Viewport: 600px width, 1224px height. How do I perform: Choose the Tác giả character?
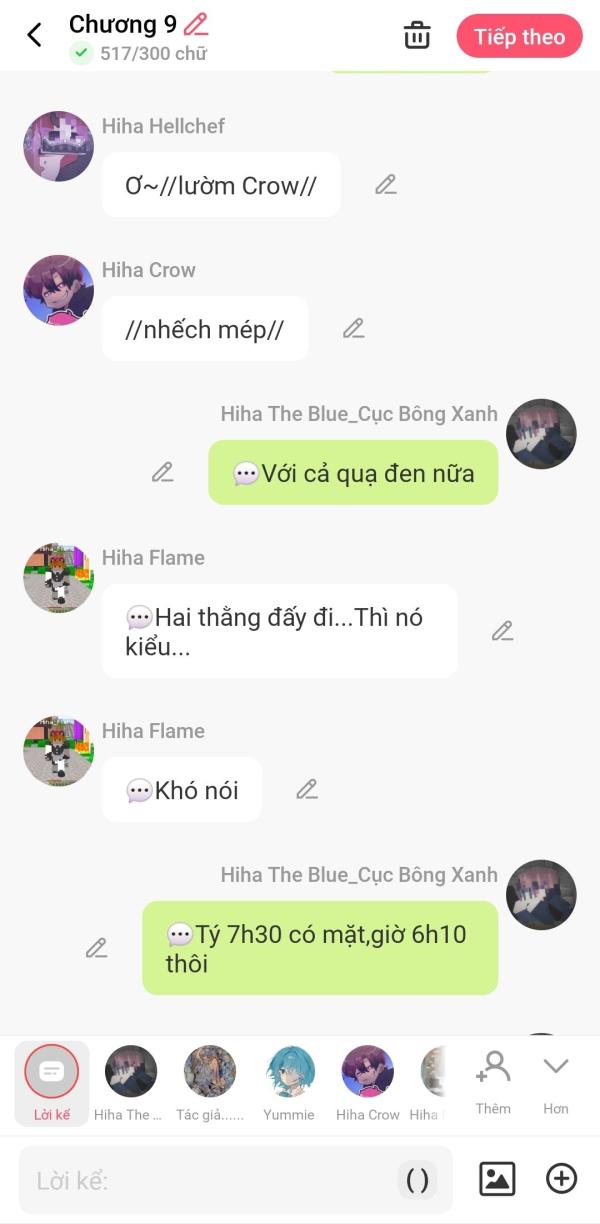210,1083
